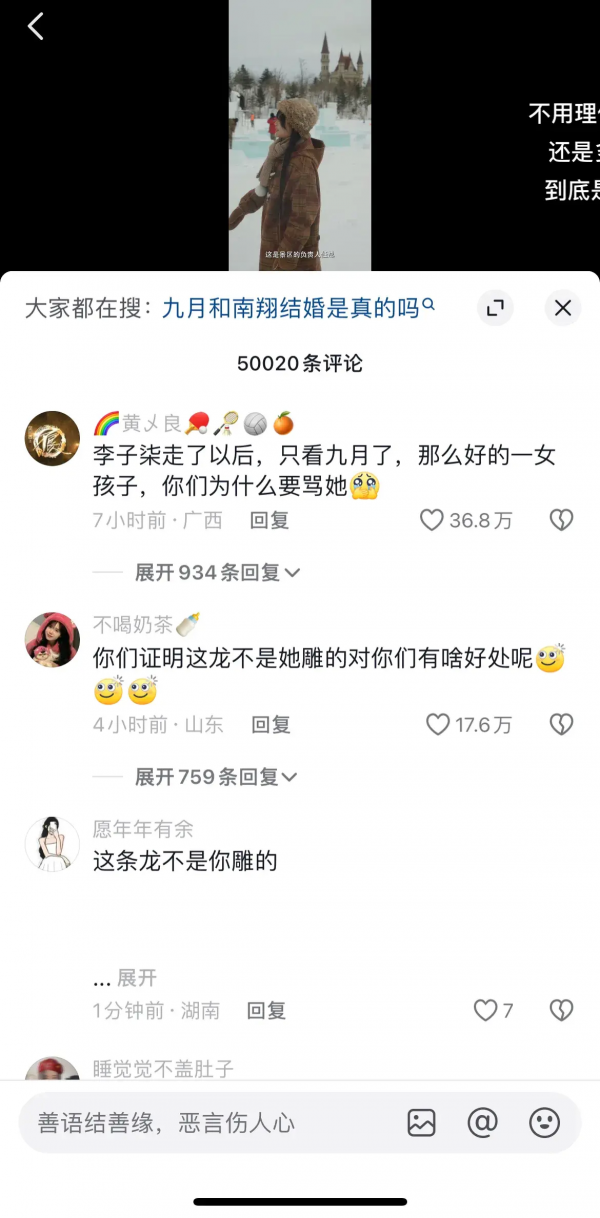Go back with the top-left arrow
The image size is (600, 1218).
(36, 27)
